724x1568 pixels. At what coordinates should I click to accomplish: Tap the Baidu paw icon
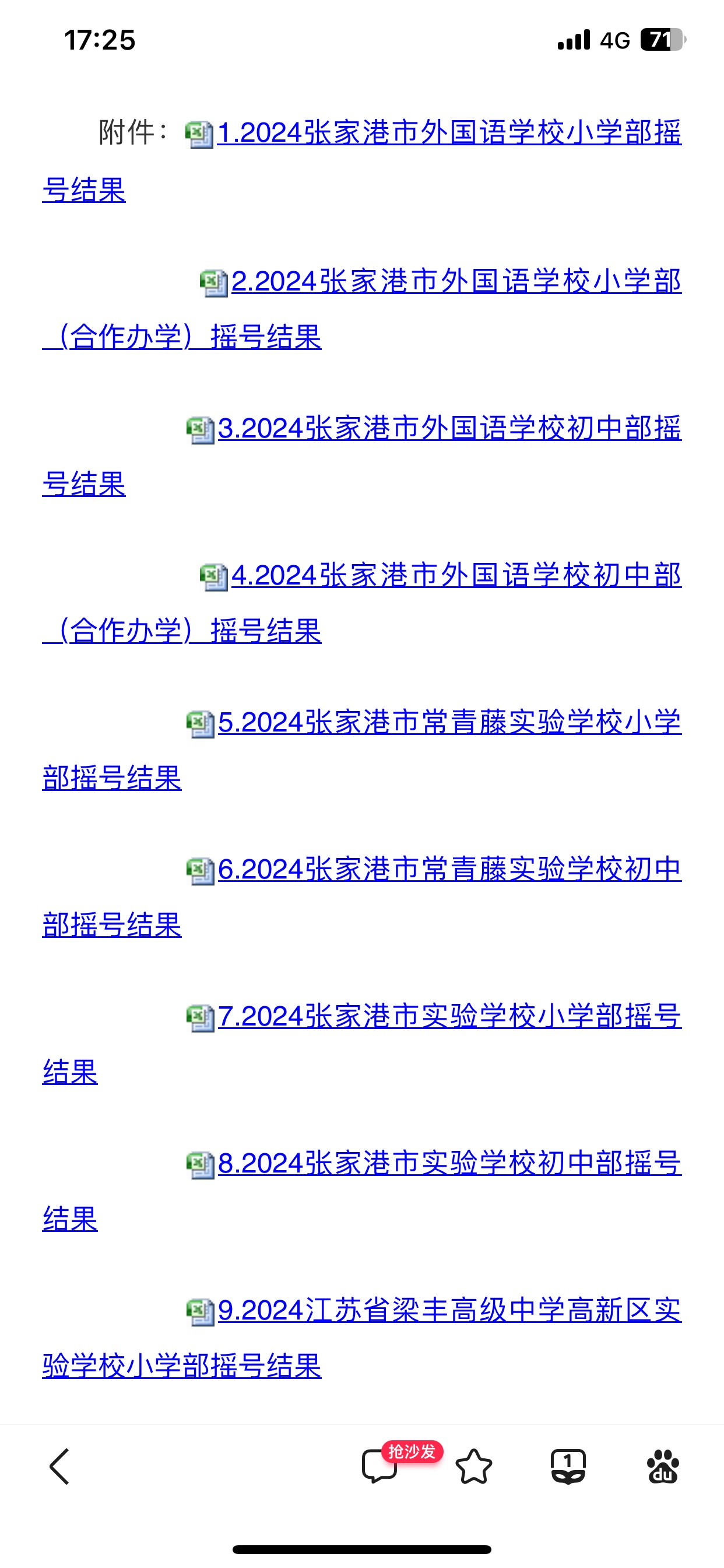click(x=663, y=1466)
